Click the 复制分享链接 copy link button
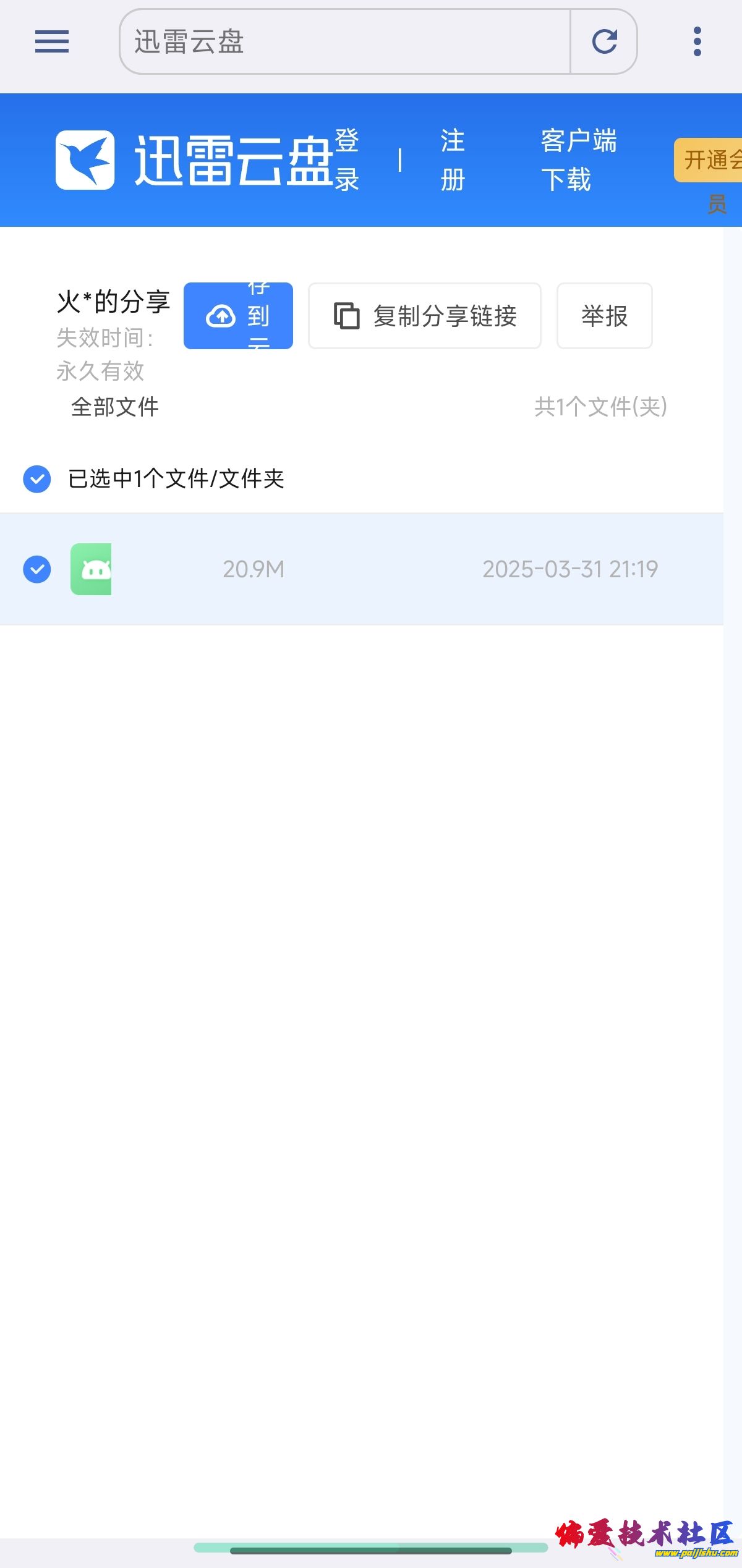The width and height of the screenshot is (742, 1568). pyautogui.click(x=424, y=316)
